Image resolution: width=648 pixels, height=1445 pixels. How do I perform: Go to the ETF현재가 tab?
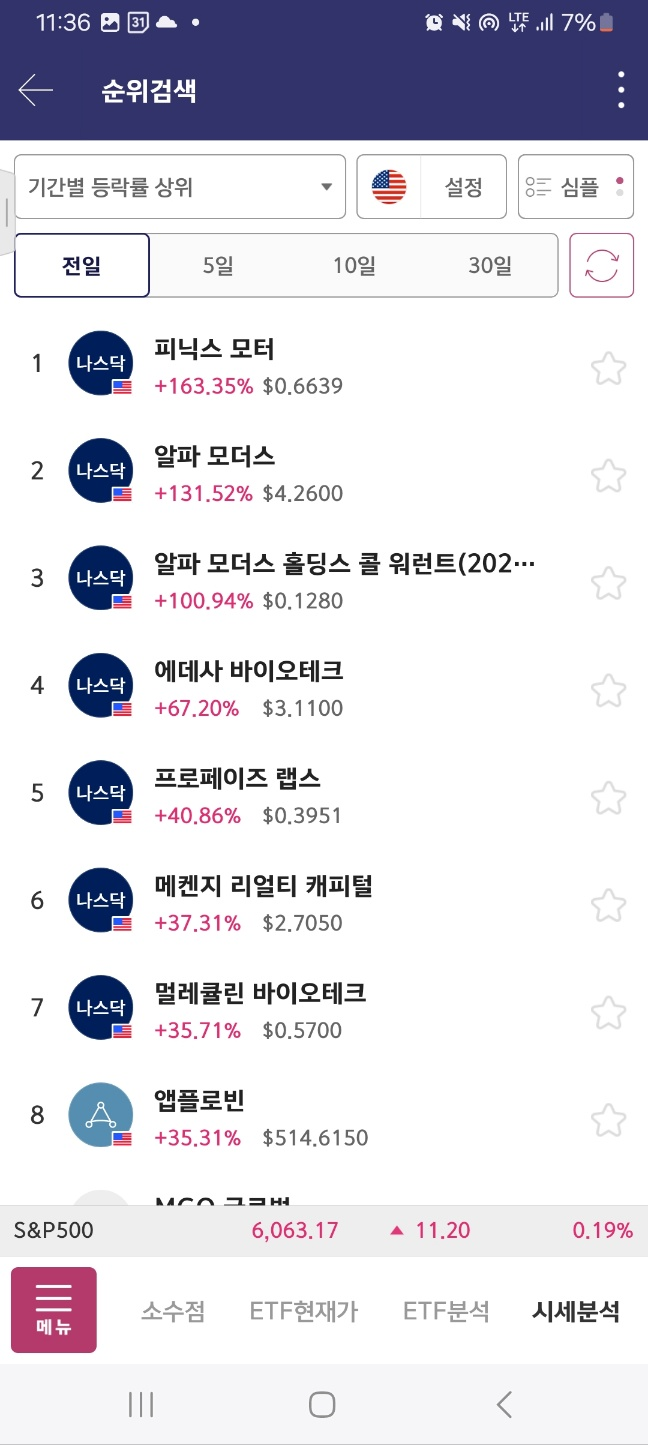[x=304, y=1312]
